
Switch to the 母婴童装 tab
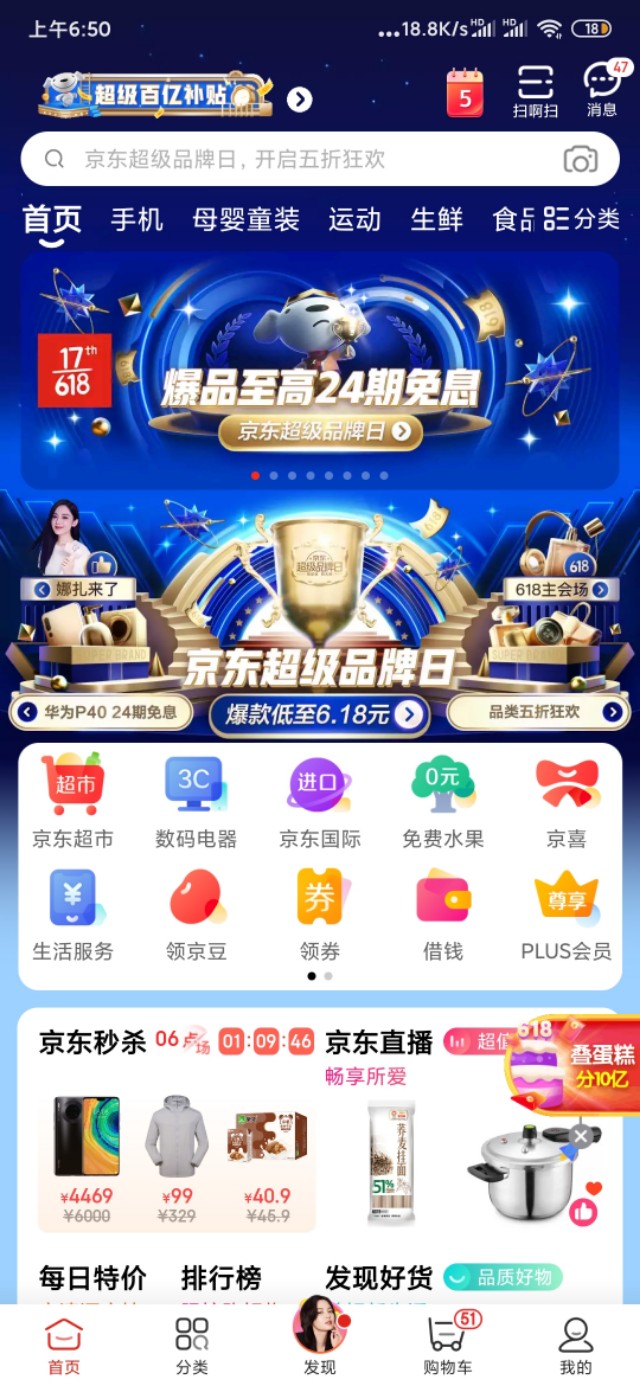pyautogui.click(x=246, y=220)
